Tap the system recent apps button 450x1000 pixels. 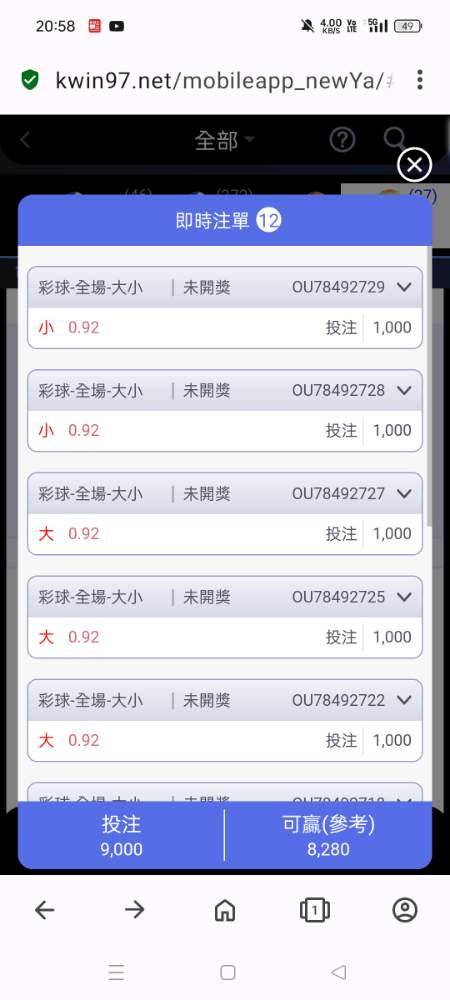[116, 972]
